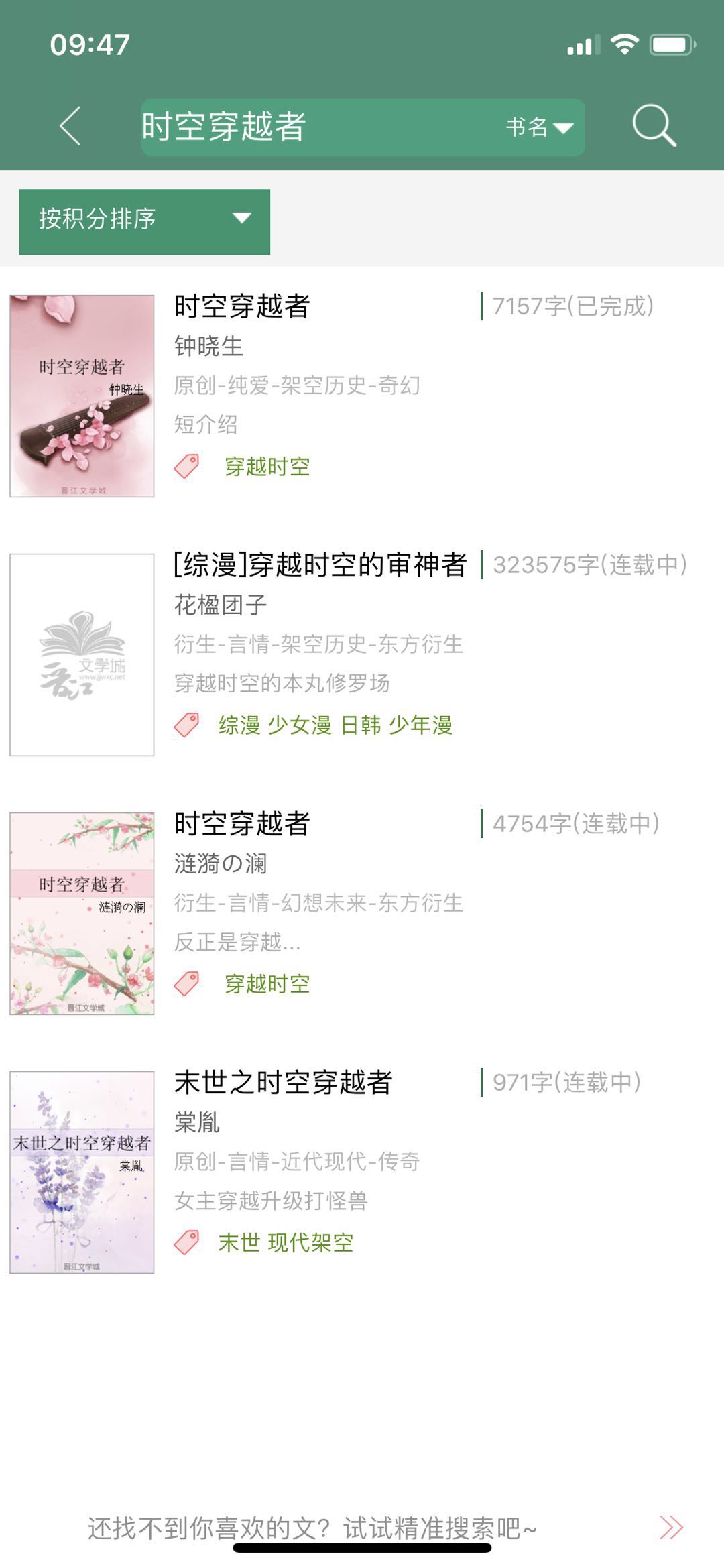Open 时空穿越者 by 涟漪の澜
Screen dimensions: 724x1568
pyautogui.click(x=242, y=824)
